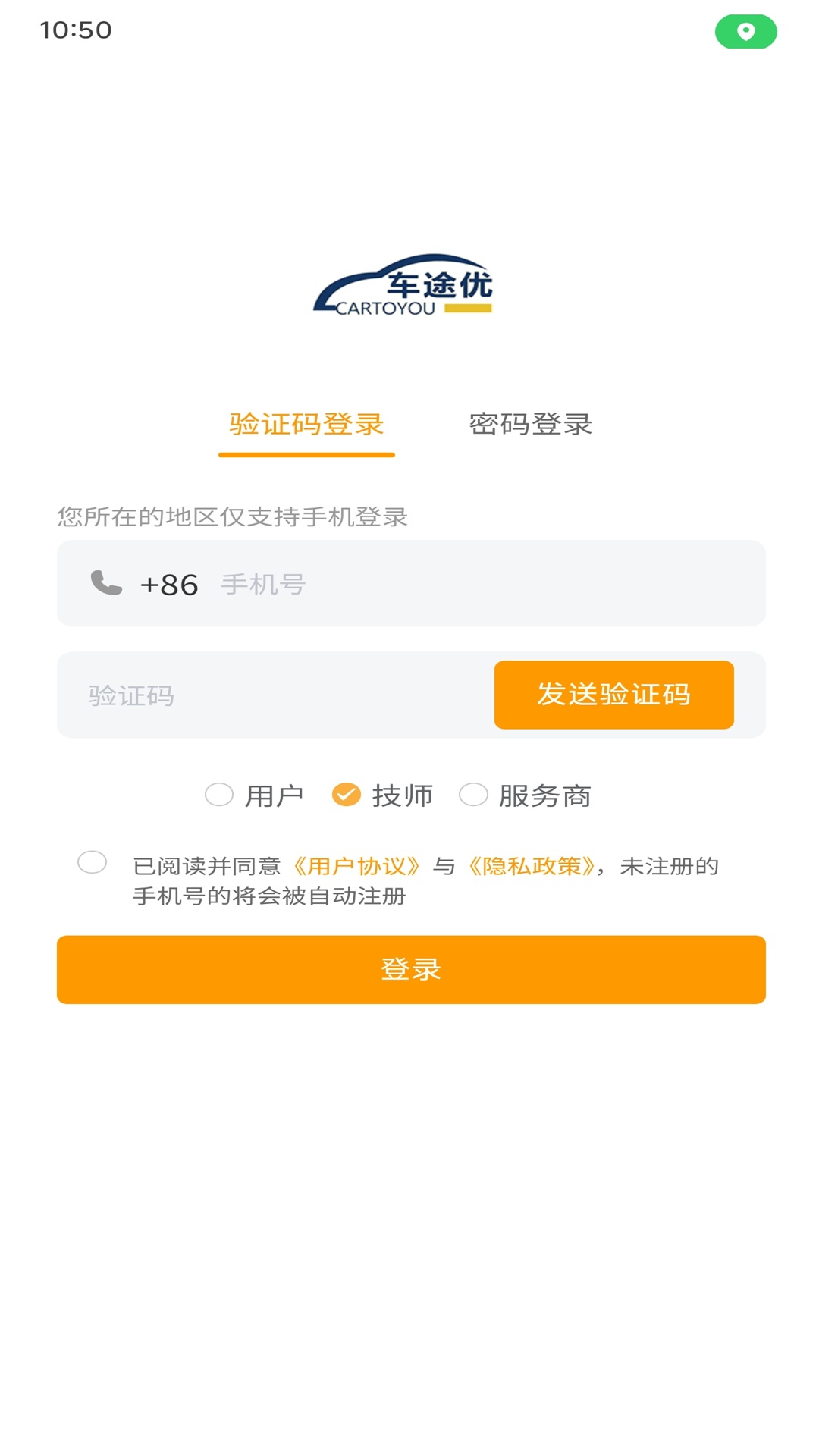Click the phone icon in number field

106,583
